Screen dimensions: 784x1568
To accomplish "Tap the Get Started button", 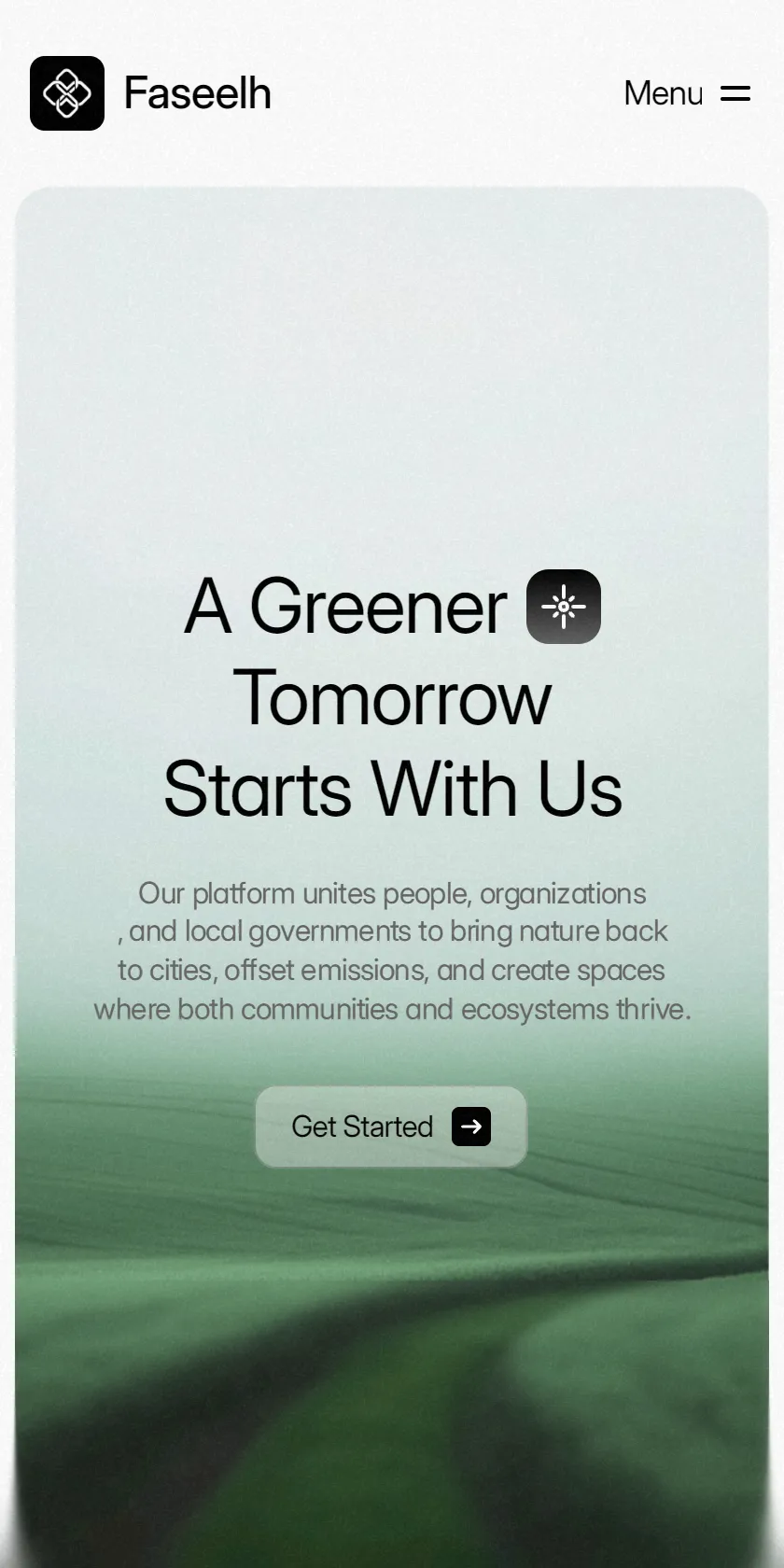I will [391, 1127].
